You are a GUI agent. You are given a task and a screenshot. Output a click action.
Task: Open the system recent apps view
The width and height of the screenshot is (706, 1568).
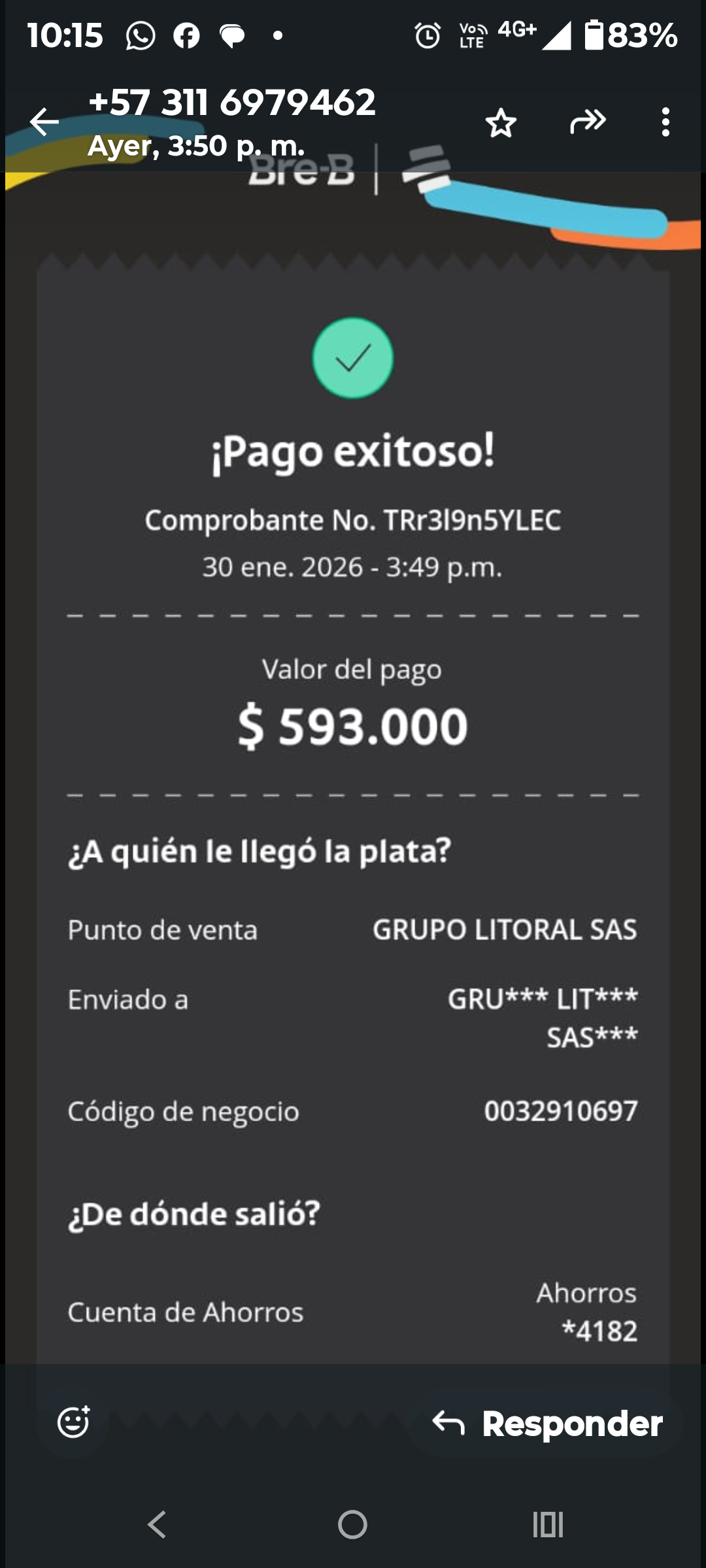[x=548, y=1525]
